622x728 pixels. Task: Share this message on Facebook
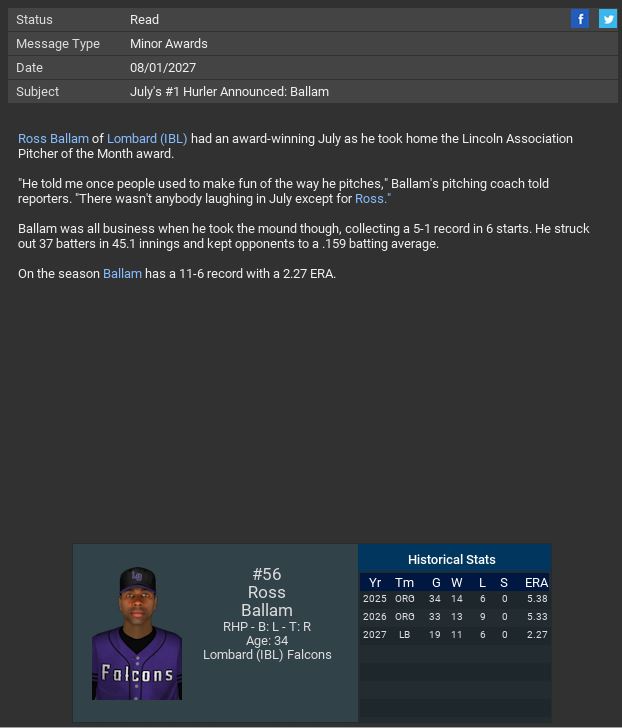[580, 19]
